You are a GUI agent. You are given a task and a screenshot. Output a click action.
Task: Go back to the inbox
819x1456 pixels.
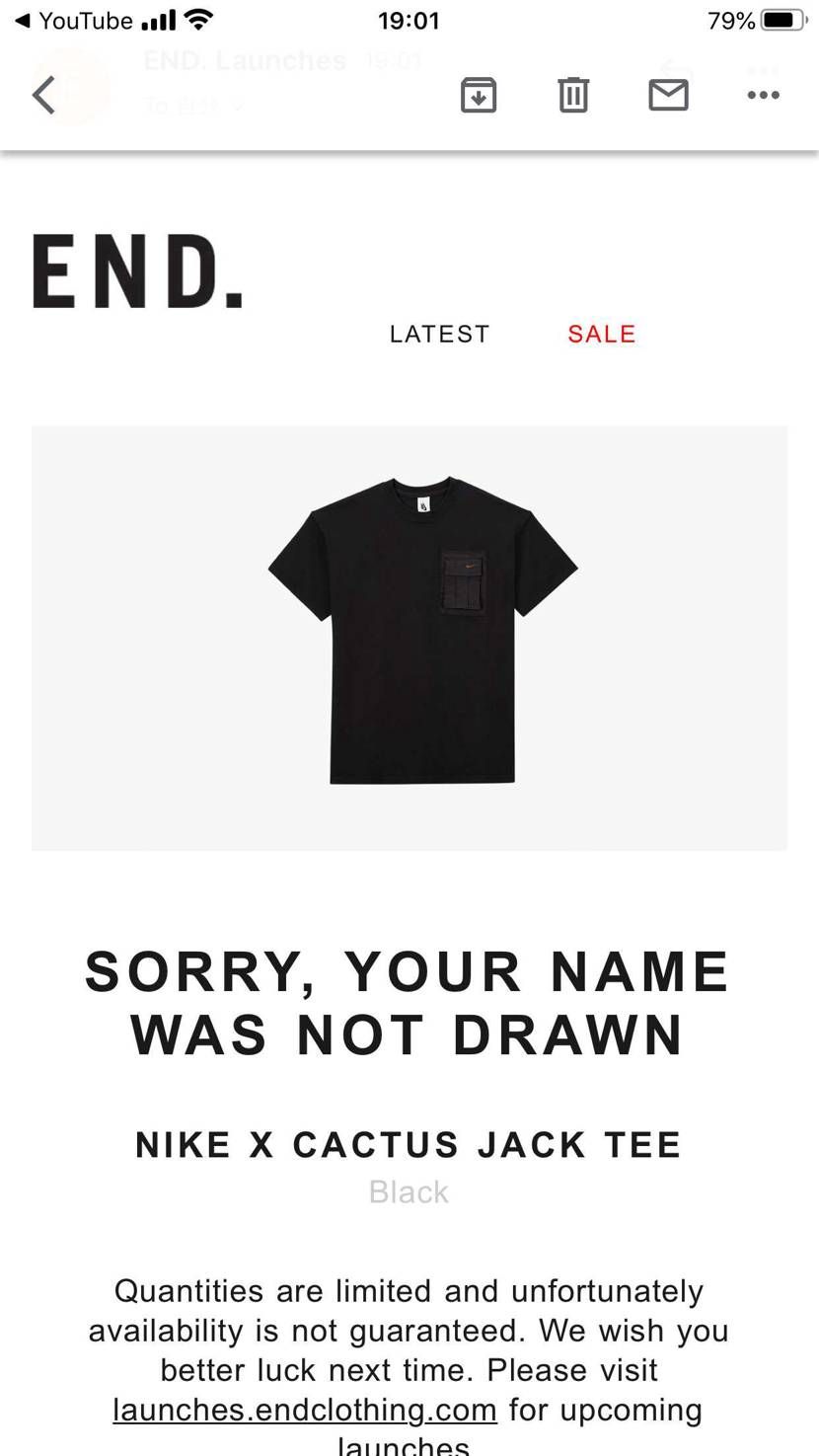44,96
